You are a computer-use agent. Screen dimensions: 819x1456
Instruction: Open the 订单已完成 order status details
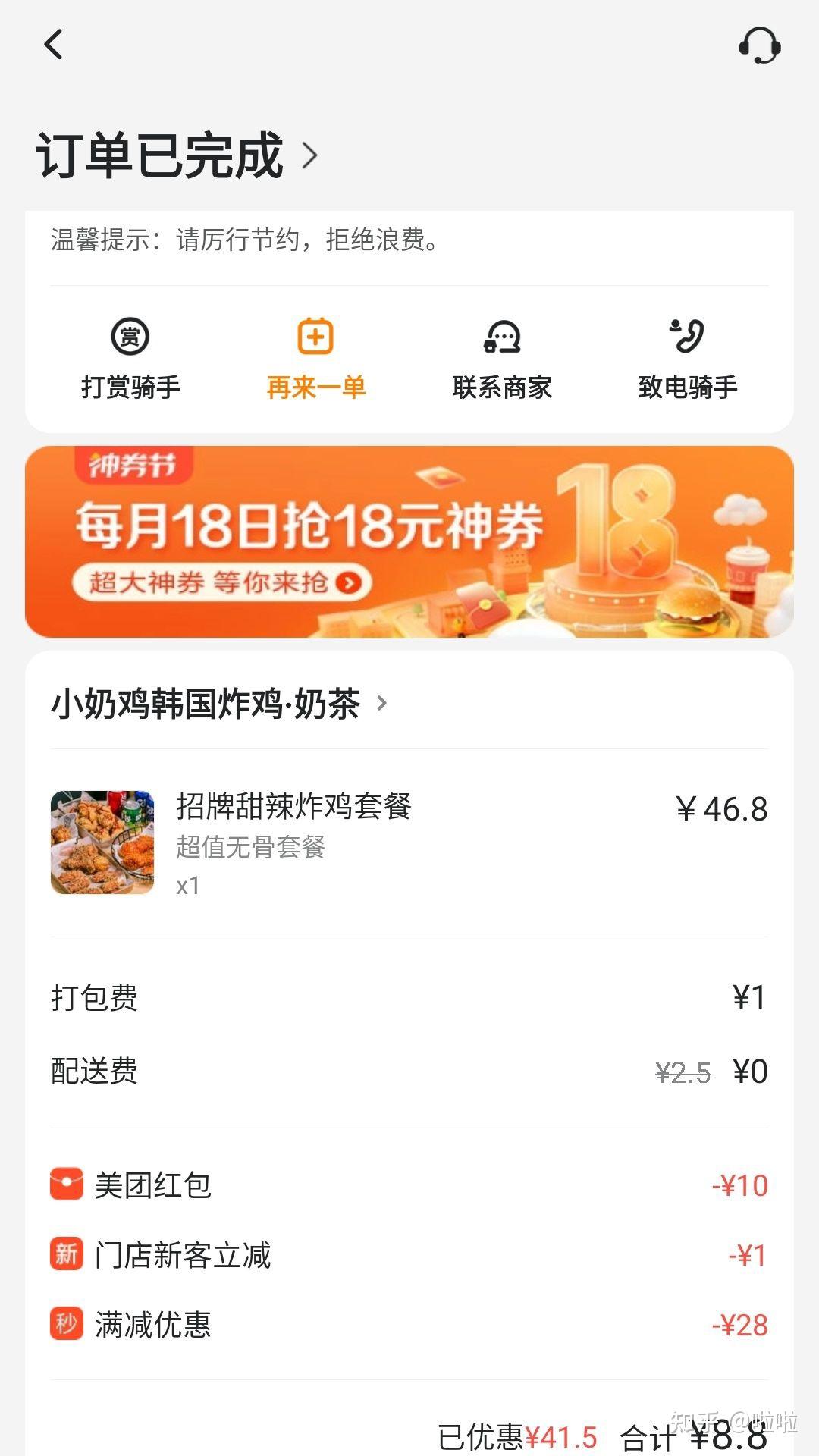[177, 155]
